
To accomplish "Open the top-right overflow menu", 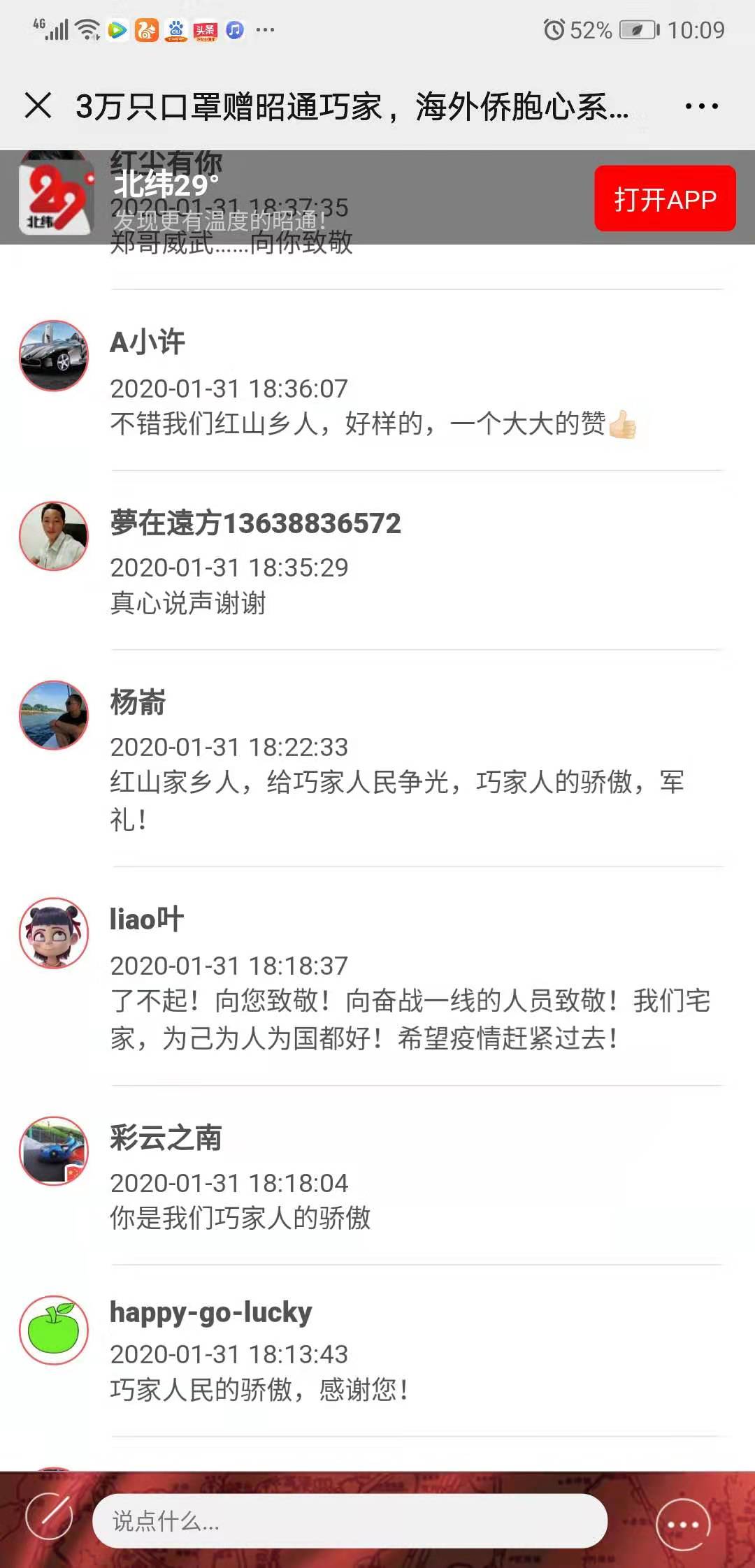I will 701,106.
